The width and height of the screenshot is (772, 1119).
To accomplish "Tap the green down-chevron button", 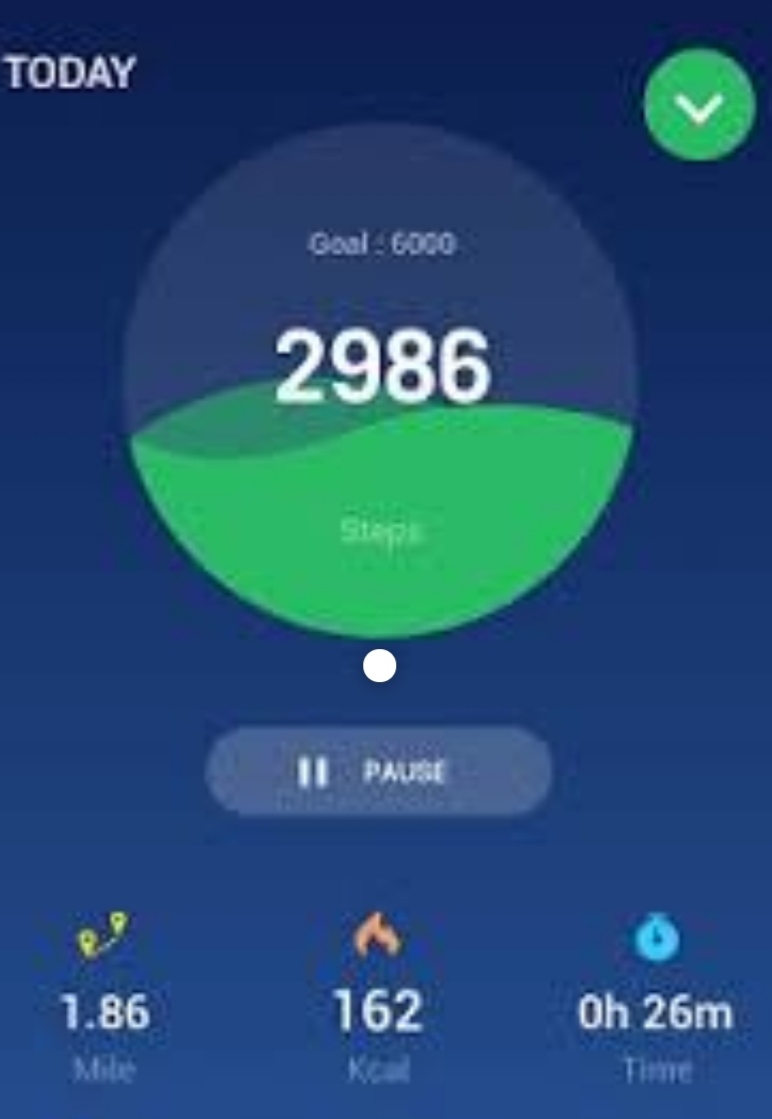I will click(699, 106).
